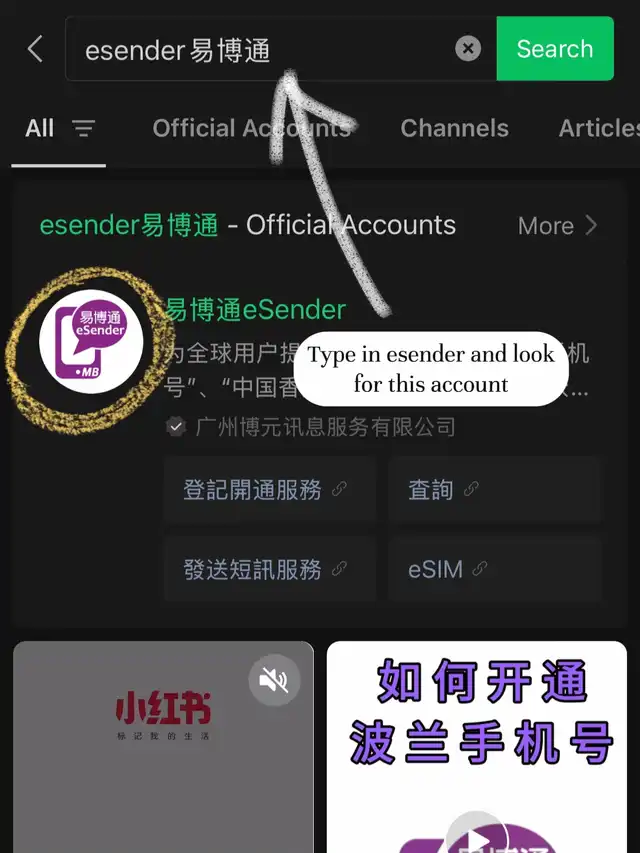Screen dimensions: 640x853
Task: Switch to the Articles tab
Action: coord(598,128)
